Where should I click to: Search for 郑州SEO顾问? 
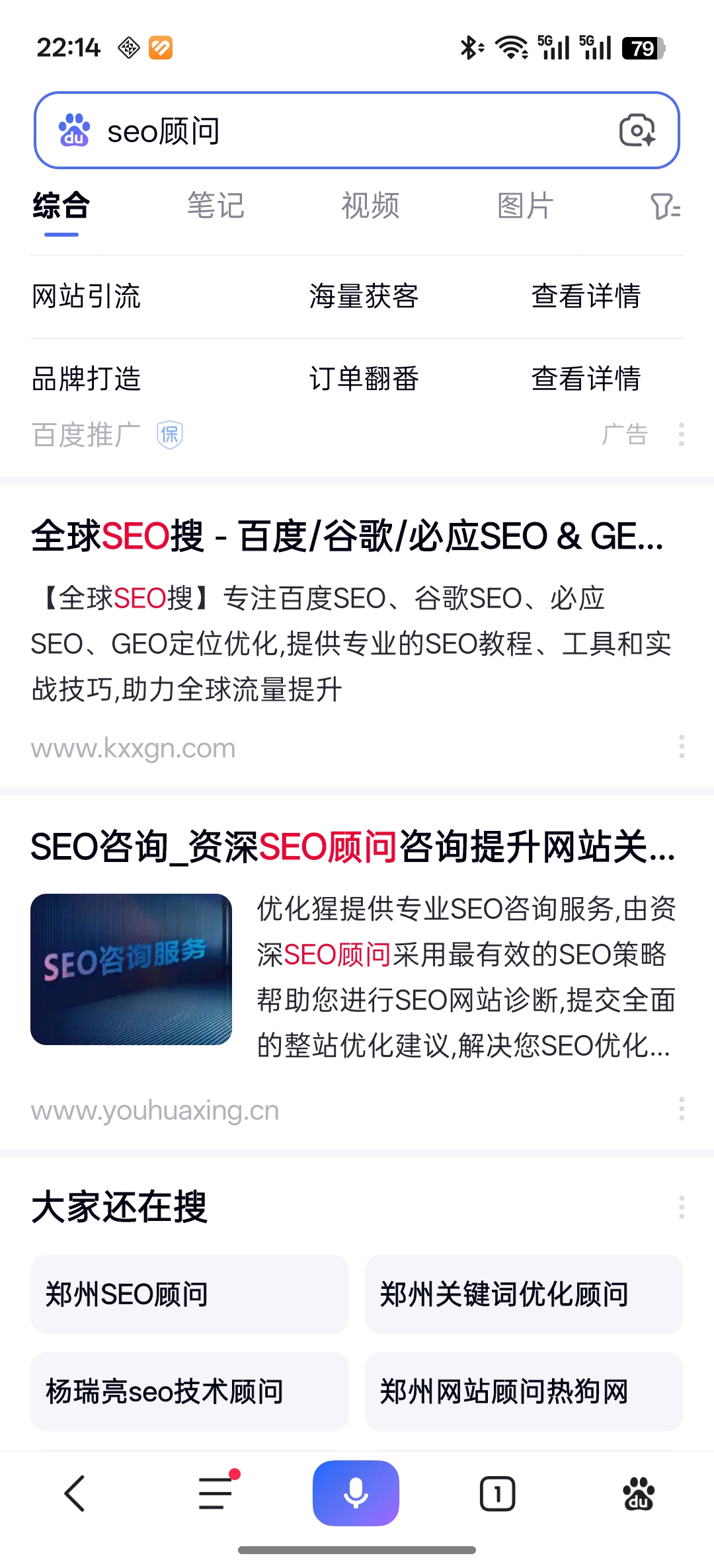[189, 1294]
